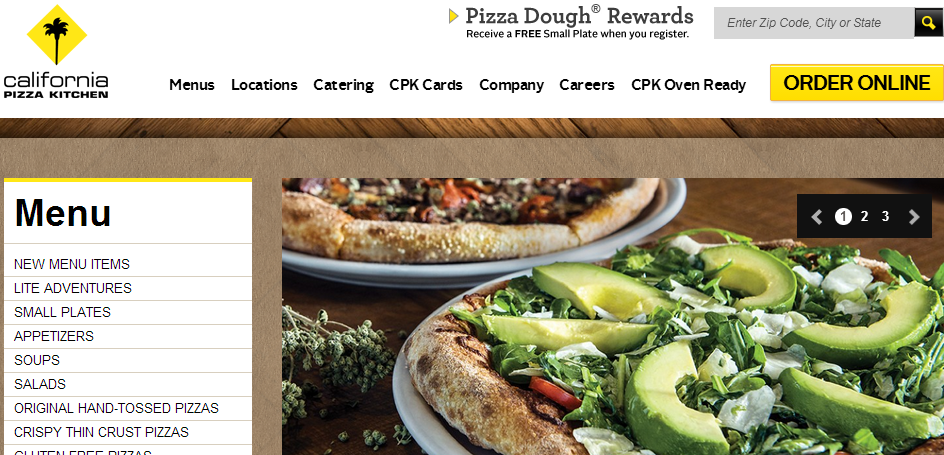Tap the zip code search field

point(812,23)
